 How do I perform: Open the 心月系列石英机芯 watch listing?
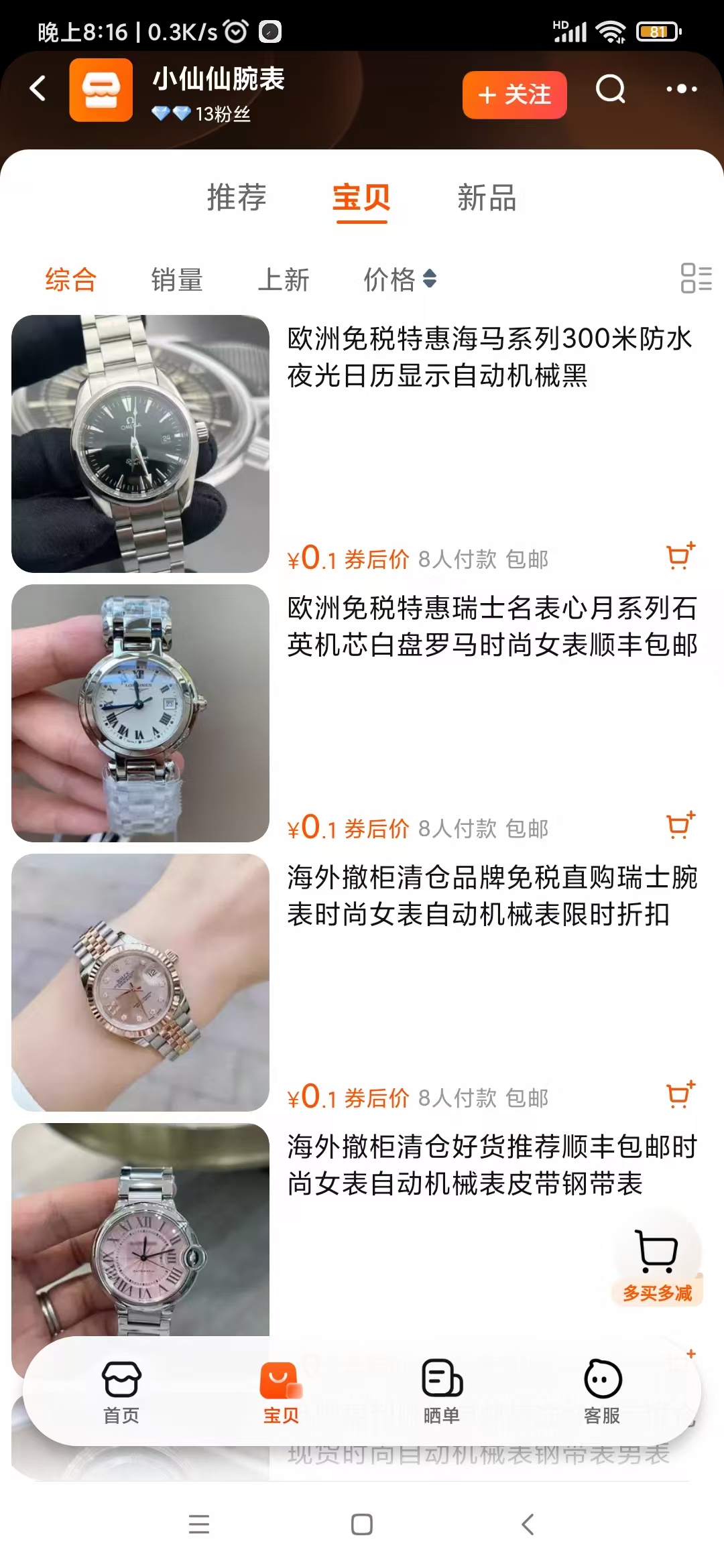tap(492, 627)
